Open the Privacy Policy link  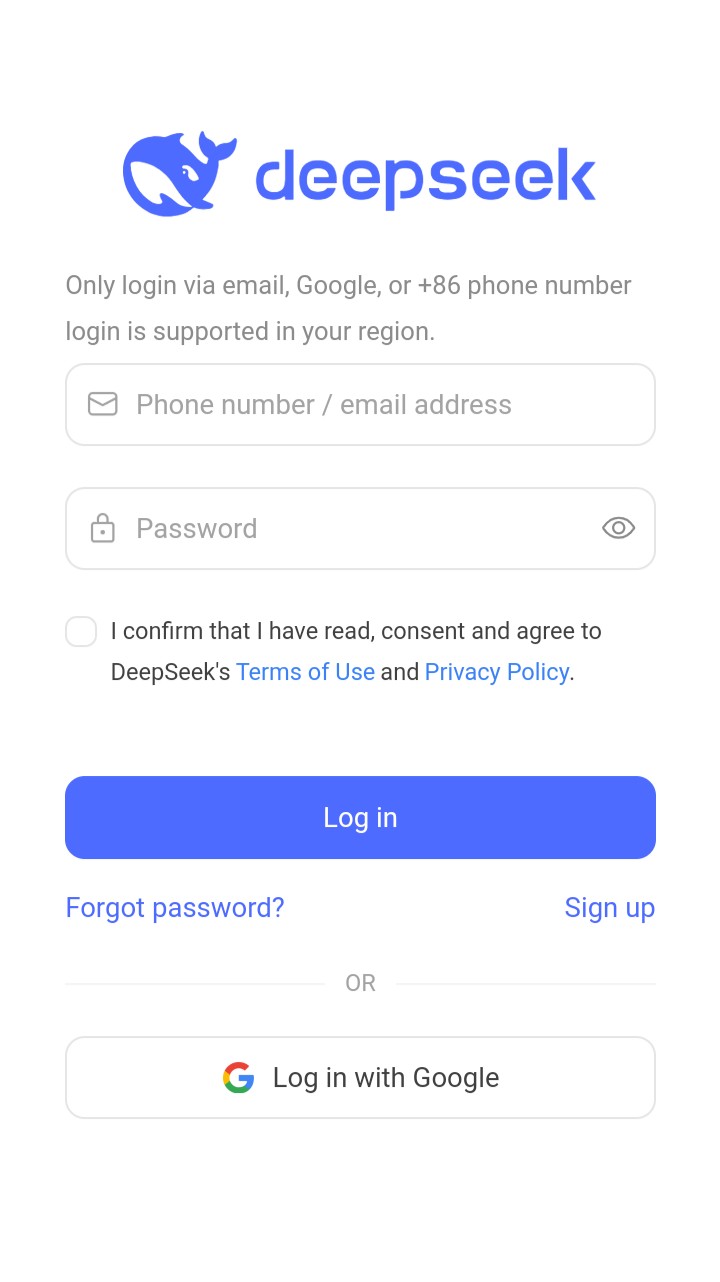pyautogui.click(x=497, y=672)
